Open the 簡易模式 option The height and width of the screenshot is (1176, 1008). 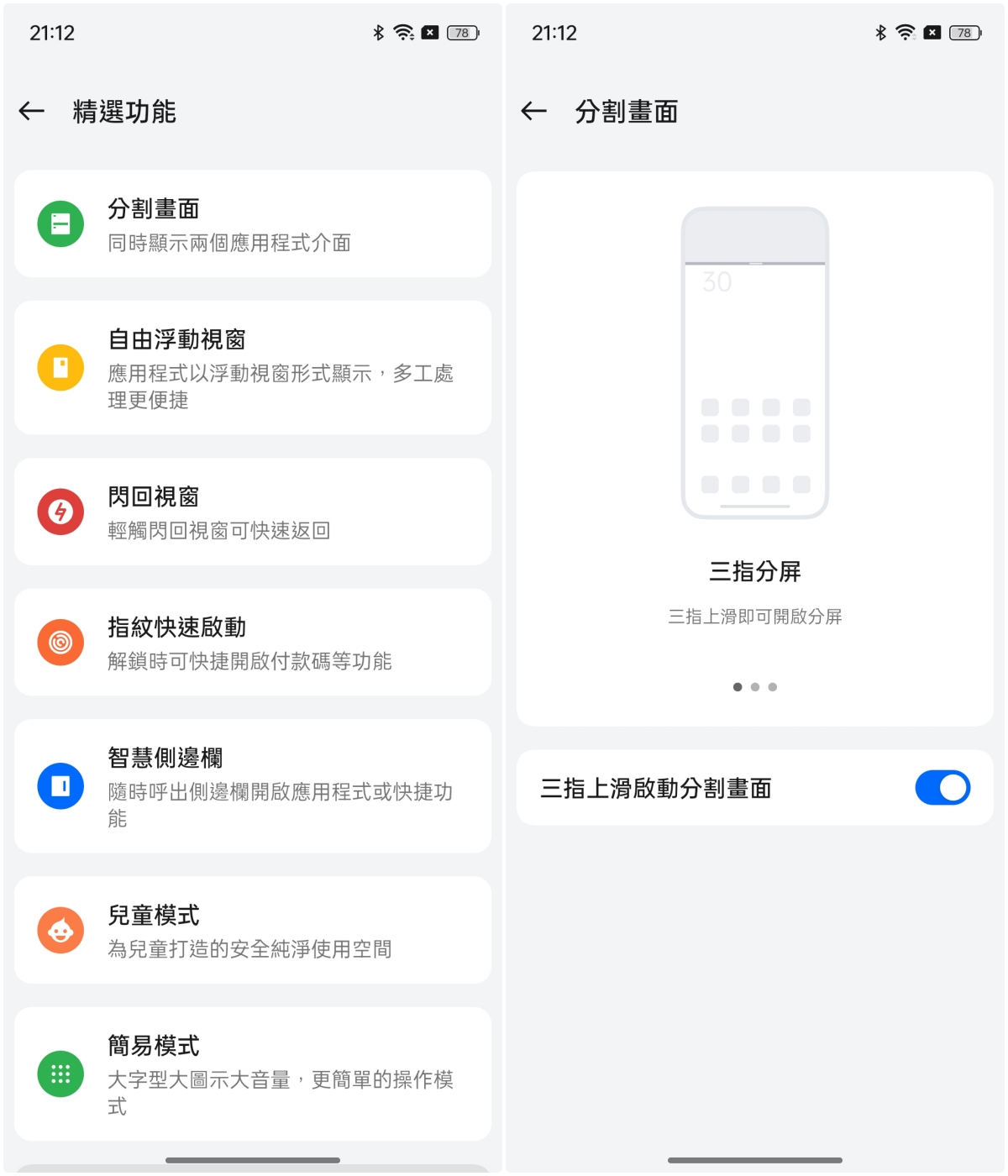[252, 1074]
